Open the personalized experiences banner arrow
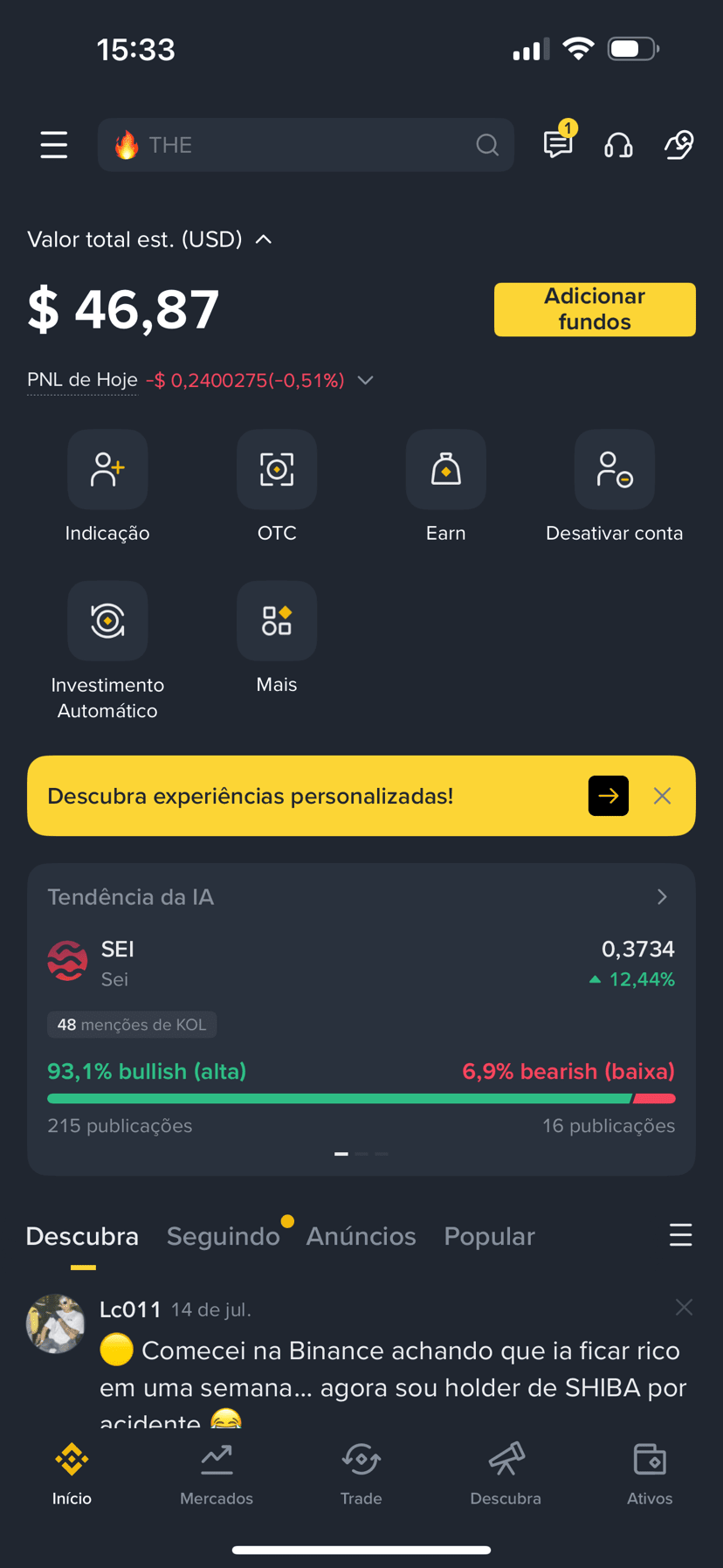Viewport: 723px width, 1568px height. 608,795
